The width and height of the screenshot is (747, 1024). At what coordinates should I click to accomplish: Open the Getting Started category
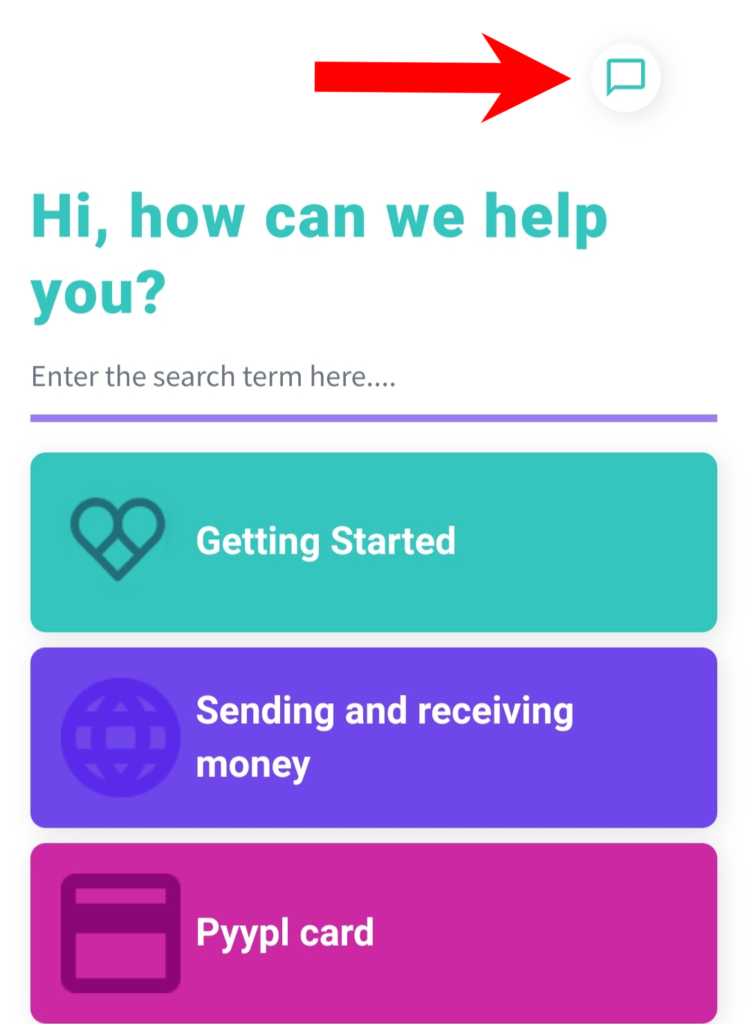(x=373, y=542)
